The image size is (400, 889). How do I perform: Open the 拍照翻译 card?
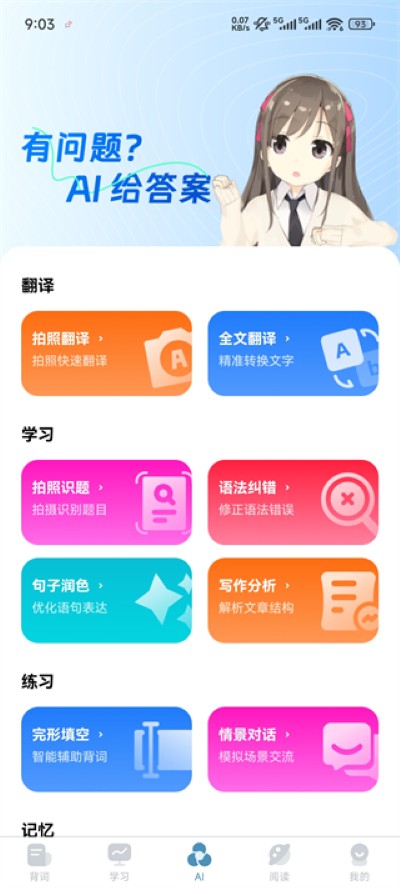[107, 353]
